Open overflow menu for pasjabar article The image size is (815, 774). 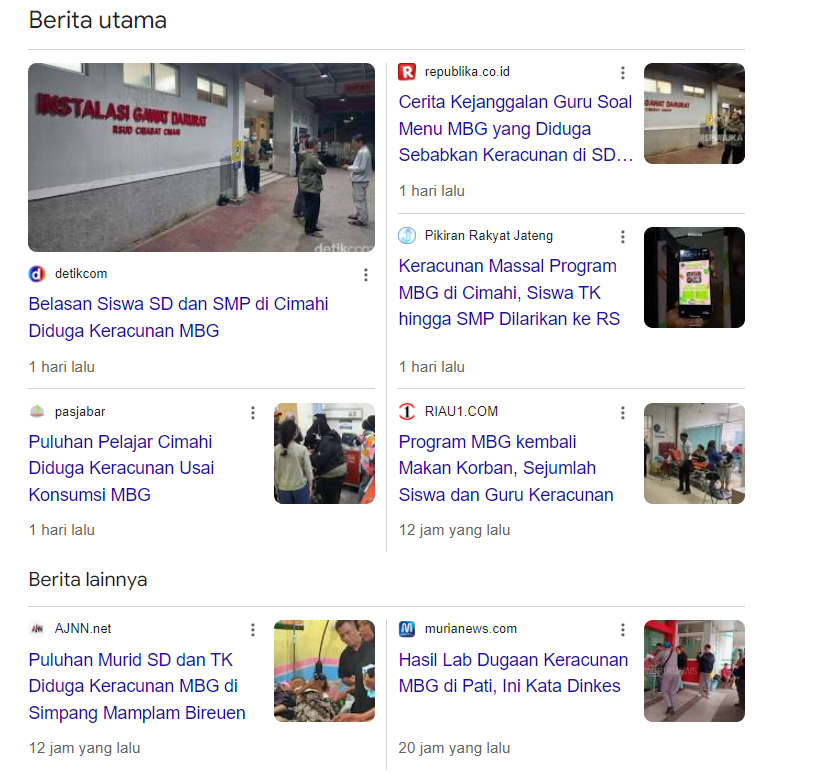click(x=253, y=413)
